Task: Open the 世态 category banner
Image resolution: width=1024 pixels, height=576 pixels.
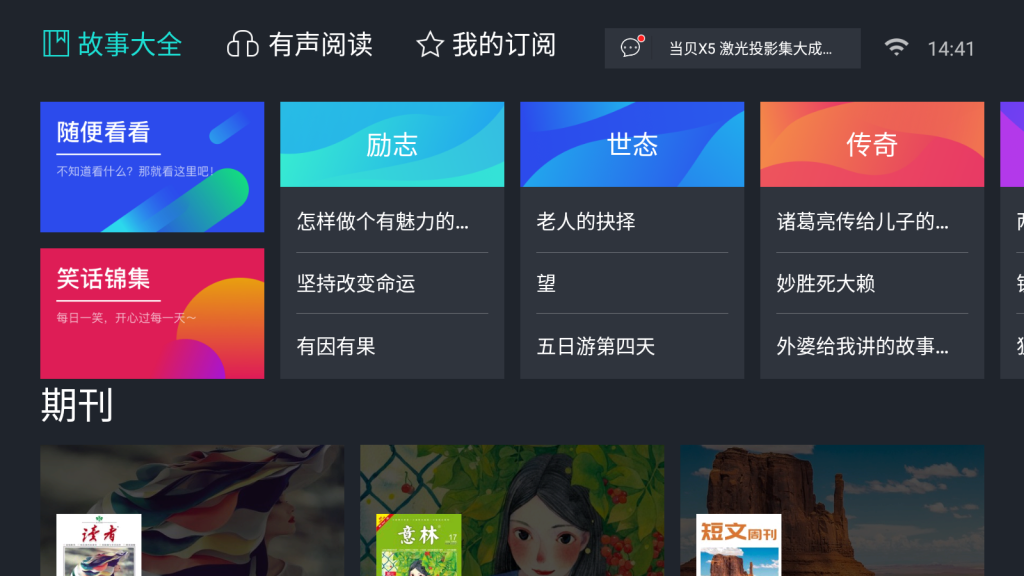Action: tap(632, 145)
